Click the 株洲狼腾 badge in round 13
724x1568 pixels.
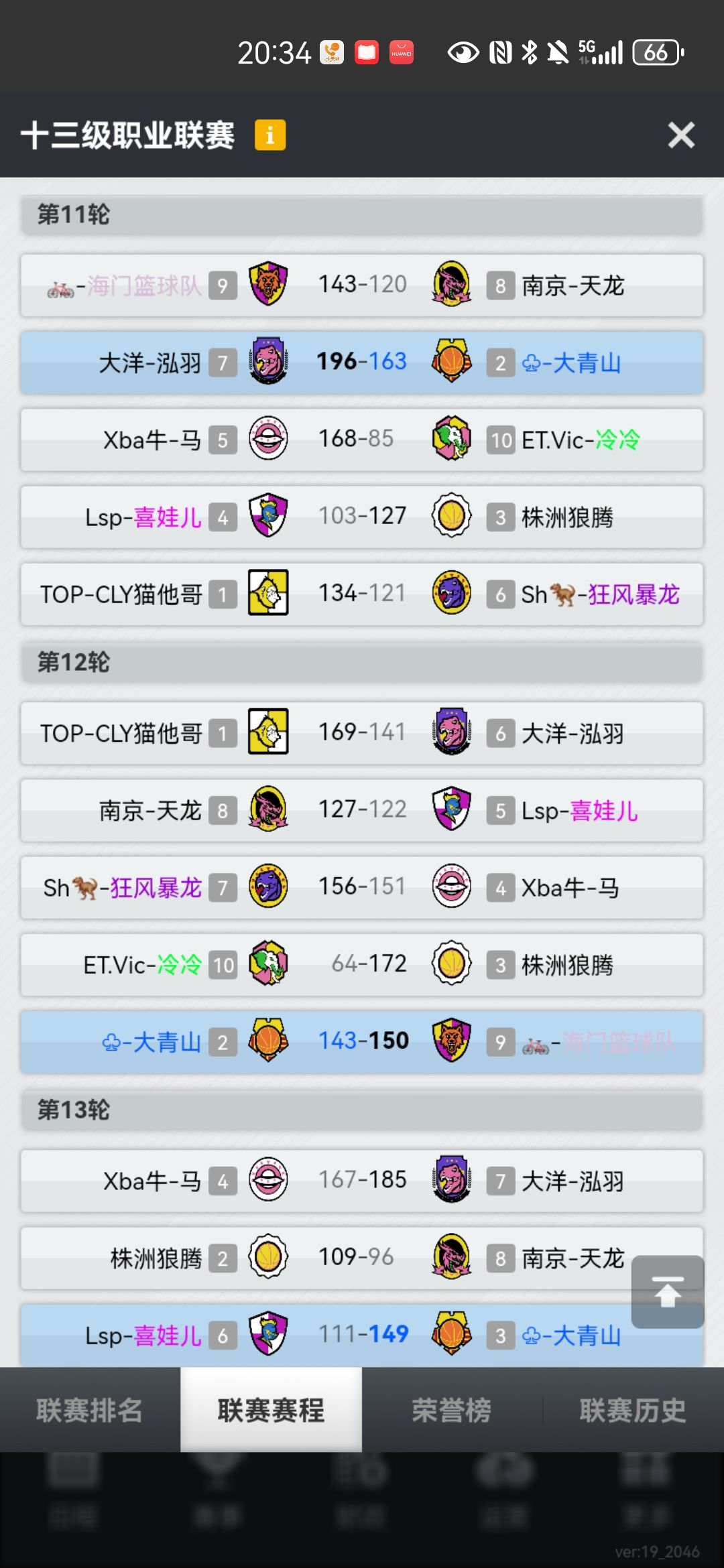(x=267, y=1257)
